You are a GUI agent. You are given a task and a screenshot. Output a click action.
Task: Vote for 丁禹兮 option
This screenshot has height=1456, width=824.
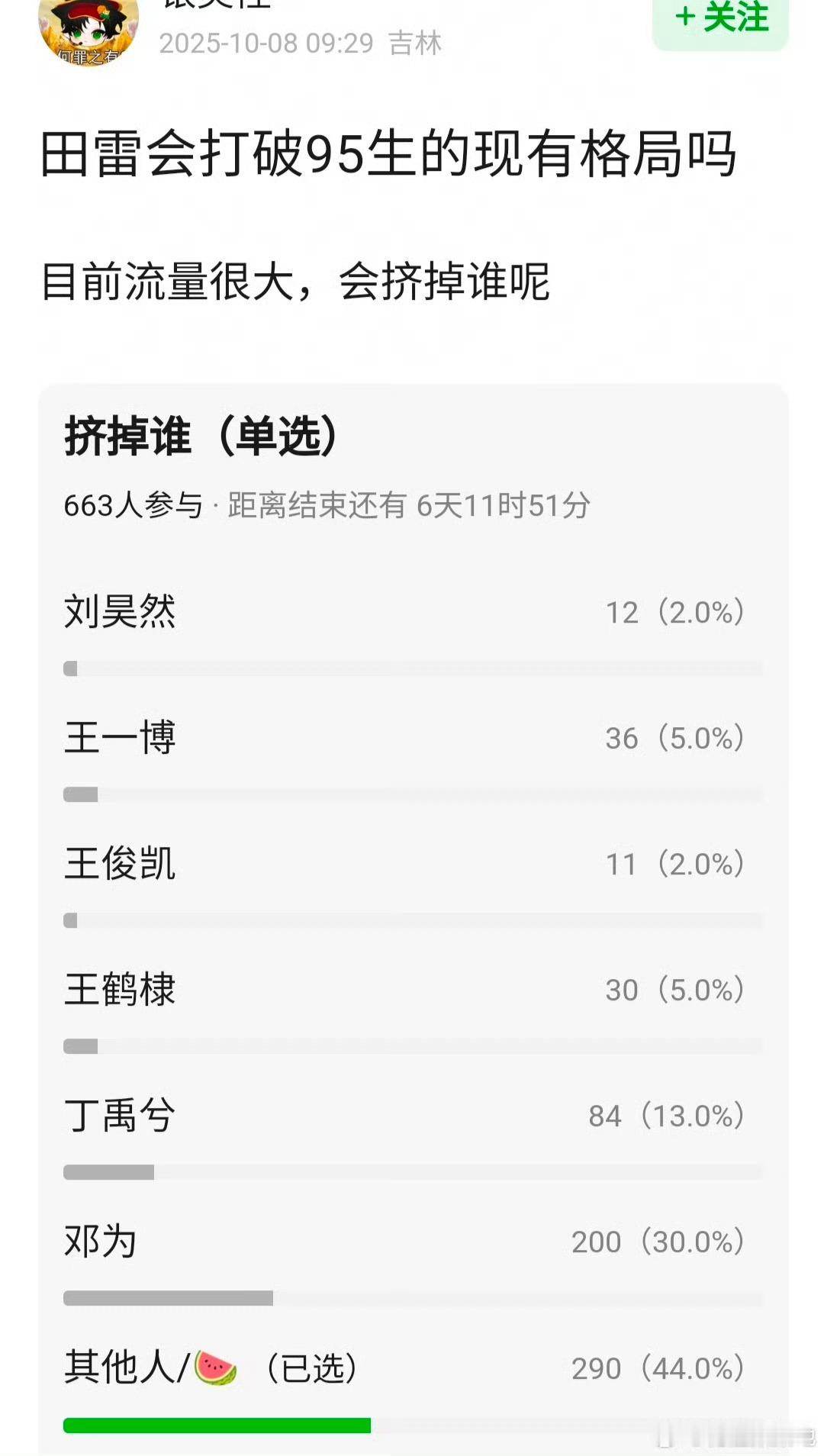413,1136
